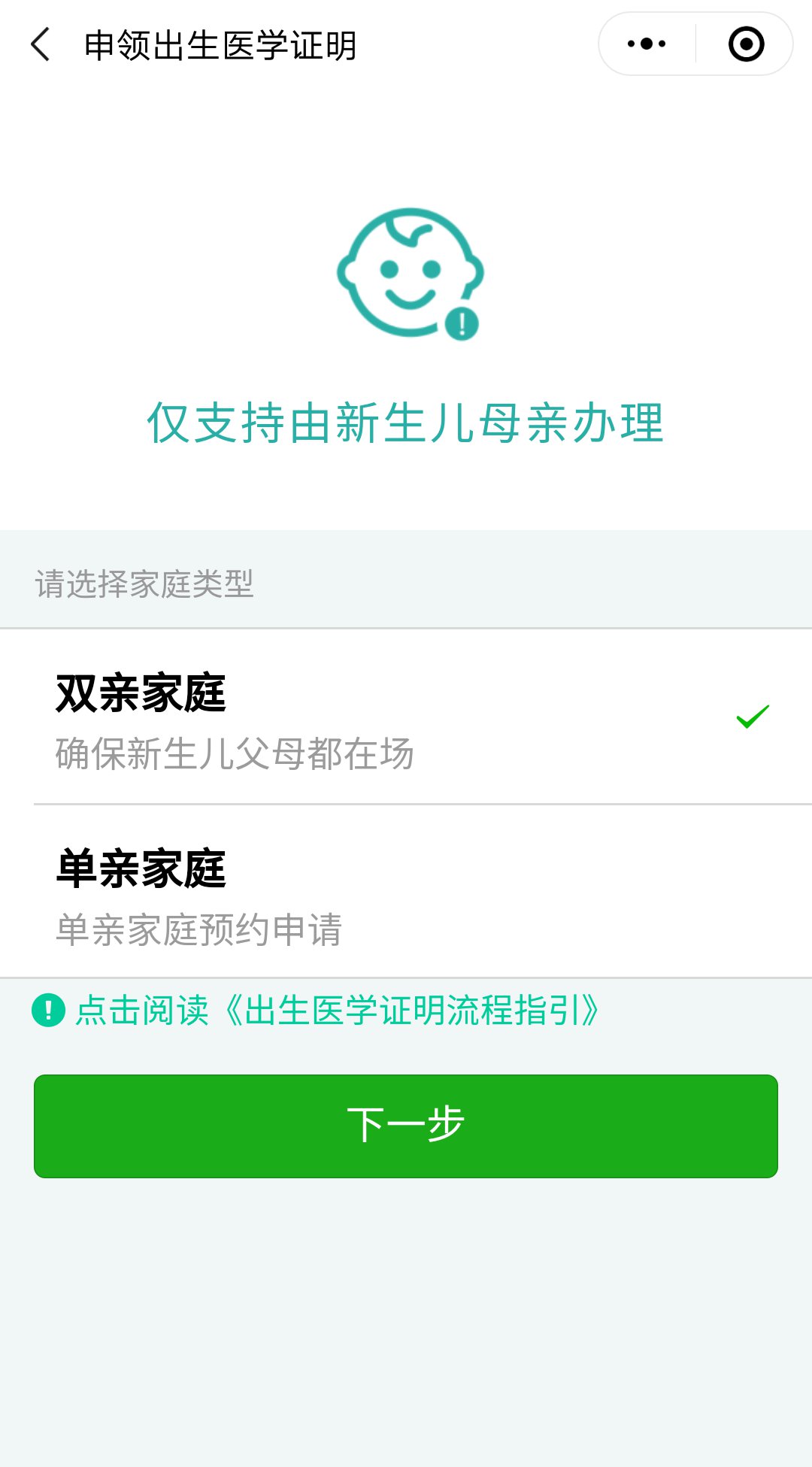Screen dimensions: 812x1467
Task: Choose the 单亲家庭 option
Action: click(406, 893)
